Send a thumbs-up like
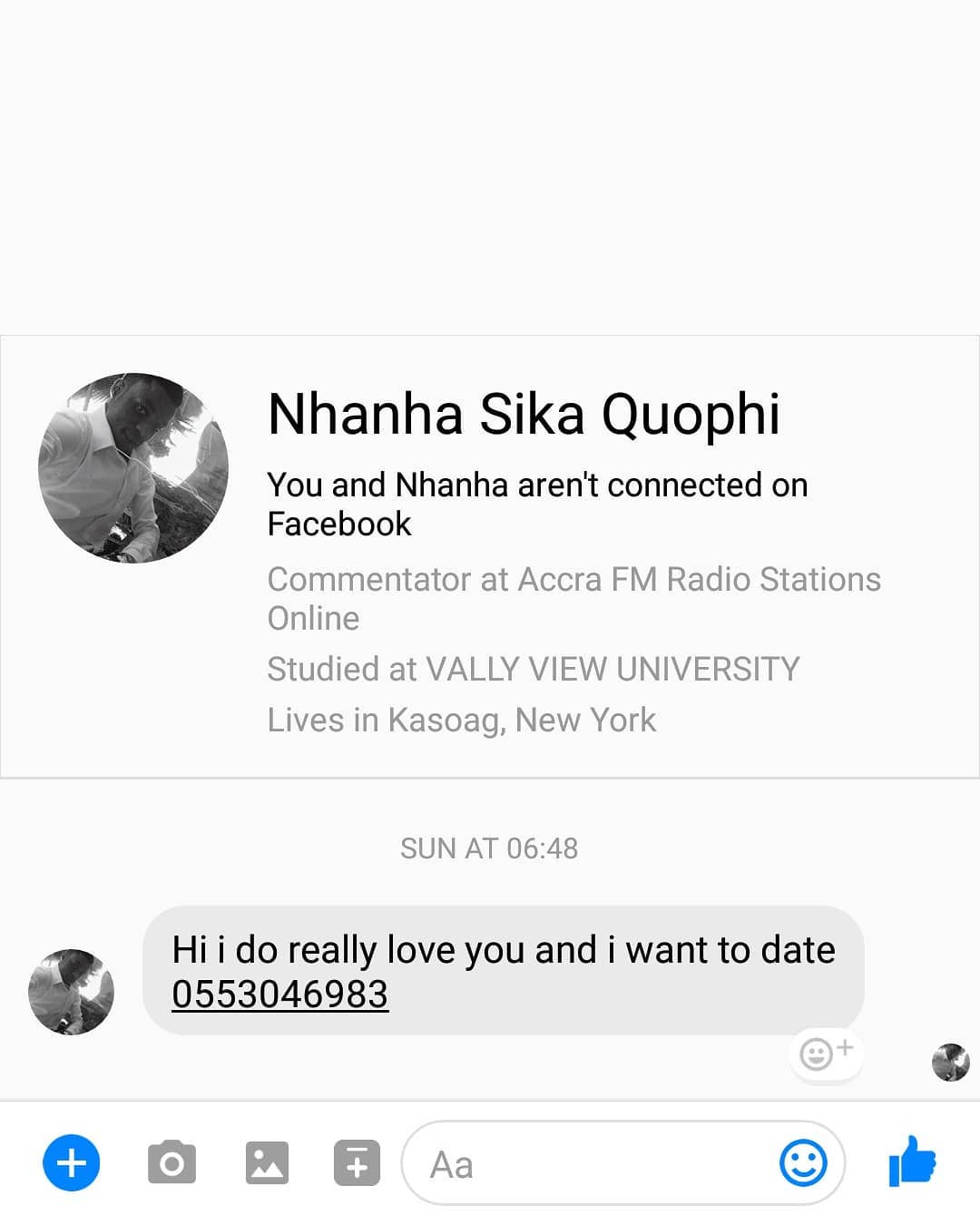 click(912, 1161)
